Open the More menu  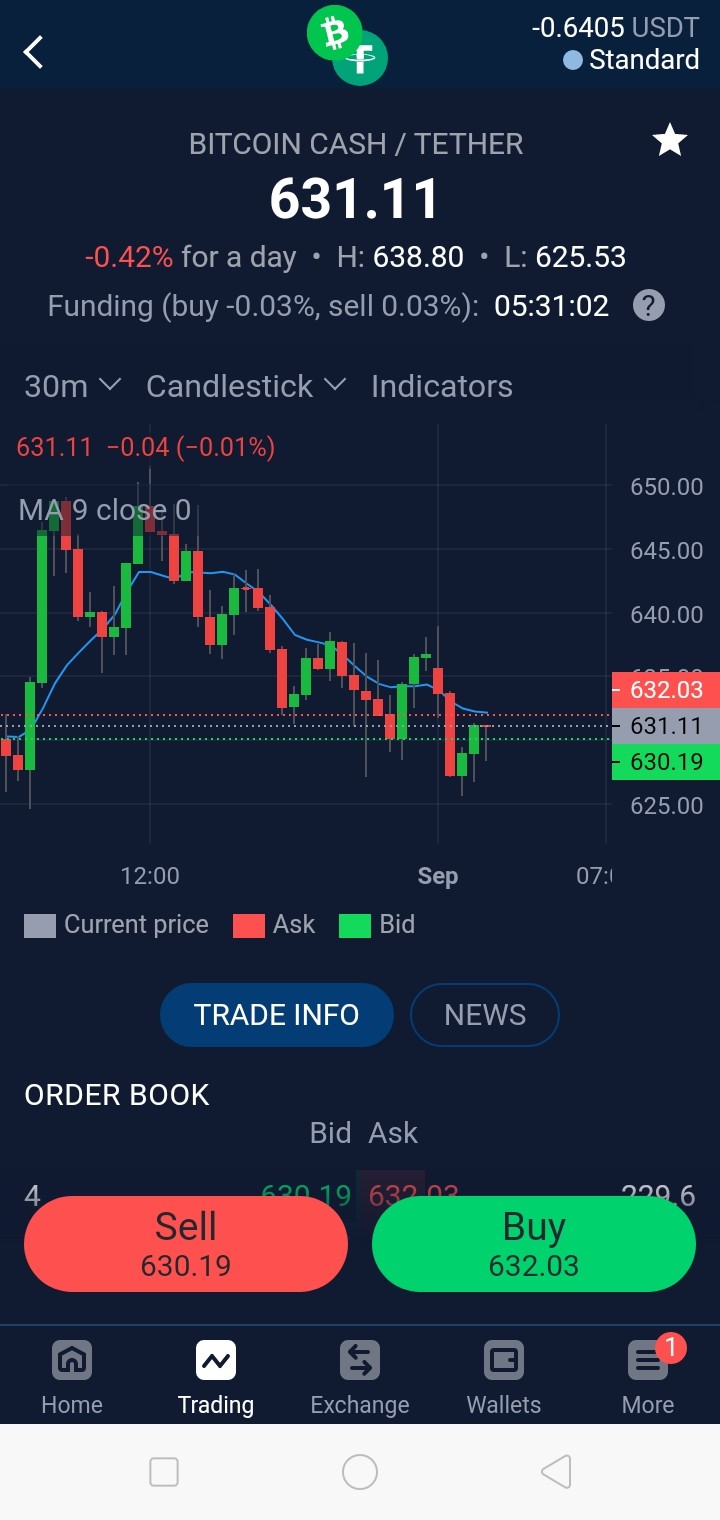(x=648, y=1377)
